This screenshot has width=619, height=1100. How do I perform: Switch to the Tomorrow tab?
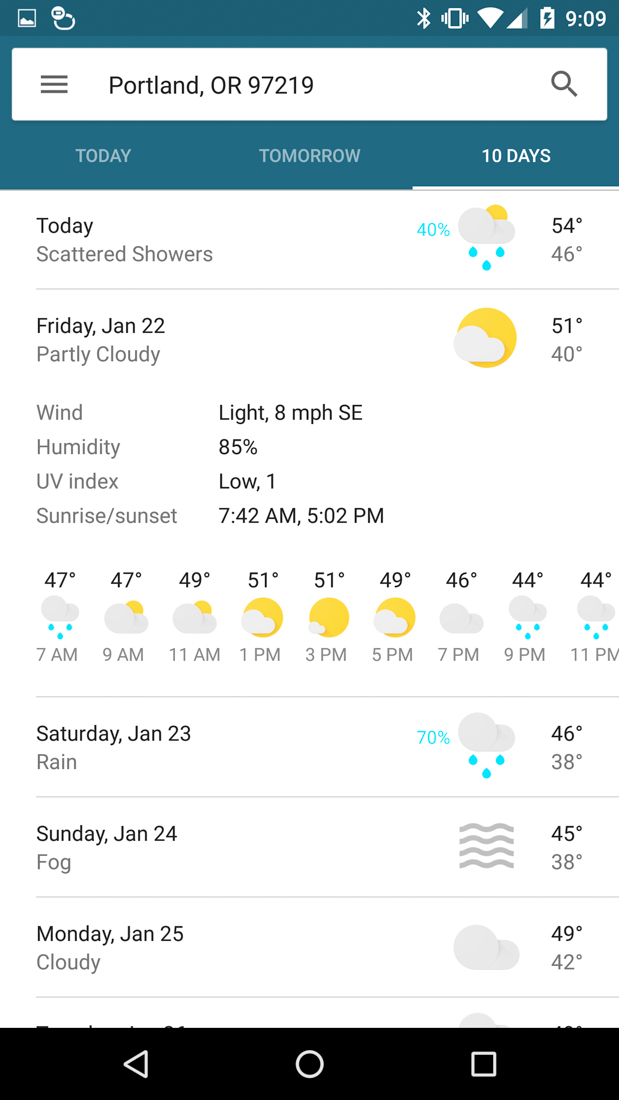click(309, 156)
